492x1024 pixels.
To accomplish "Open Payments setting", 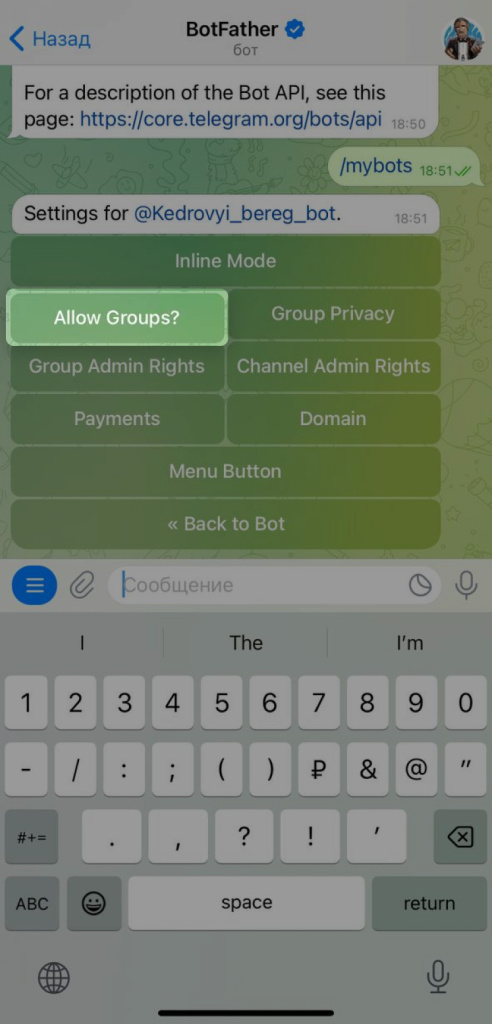I will 117,419.
